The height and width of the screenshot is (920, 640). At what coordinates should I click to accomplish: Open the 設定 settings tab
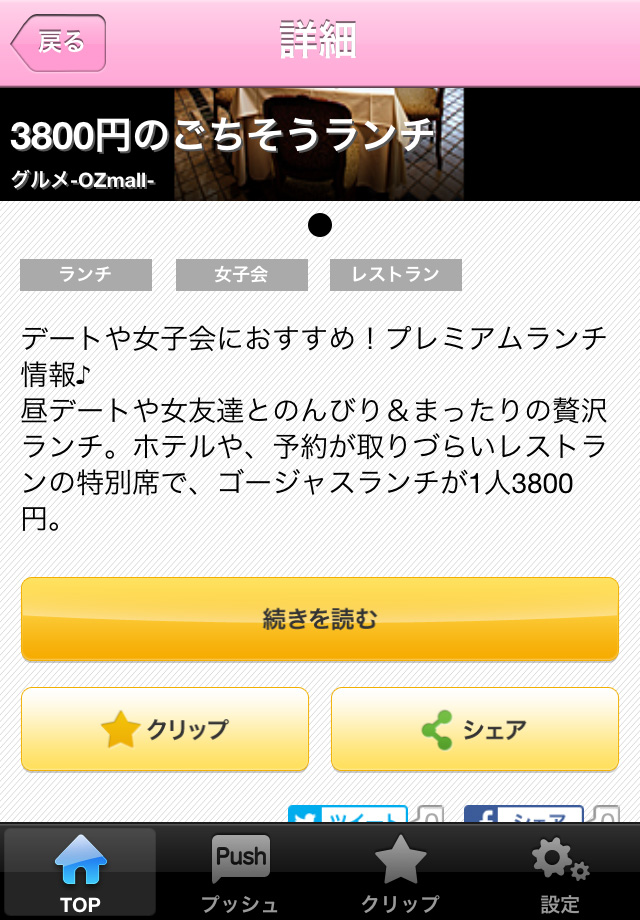[x=560, y=872]
